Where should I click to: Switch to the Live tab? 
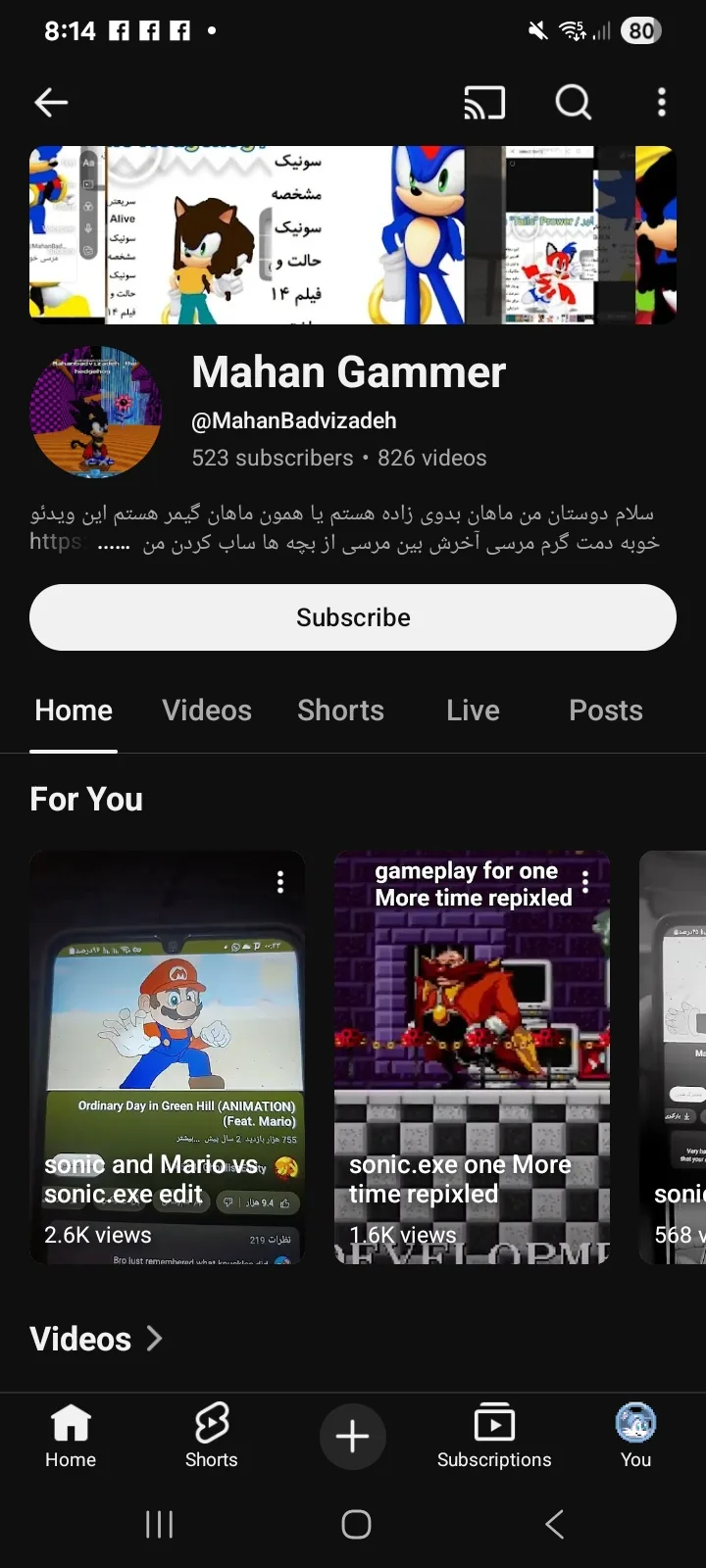pos(473,710)
